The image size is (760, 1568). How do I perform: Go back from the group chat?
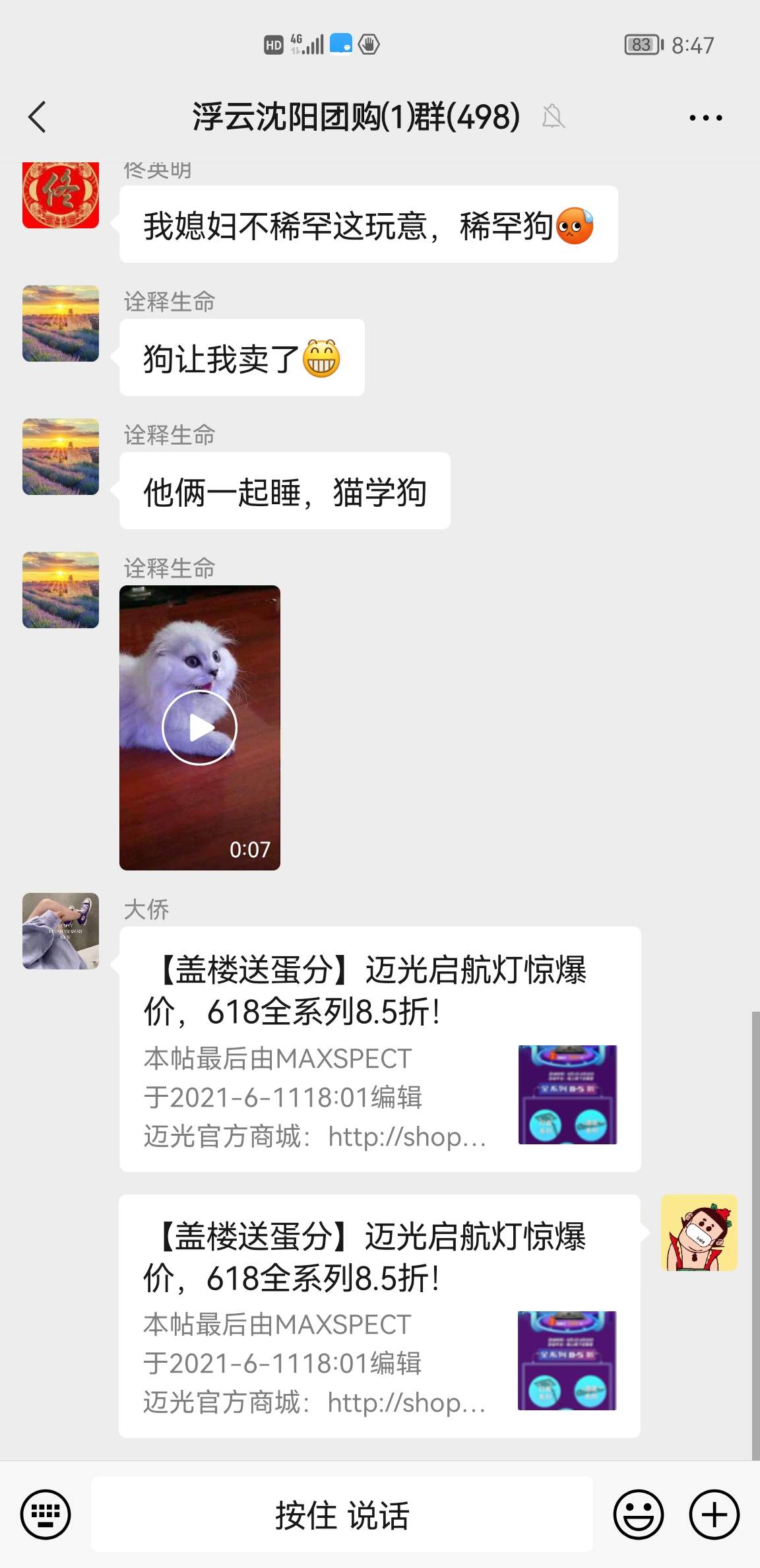click(38, 117)
